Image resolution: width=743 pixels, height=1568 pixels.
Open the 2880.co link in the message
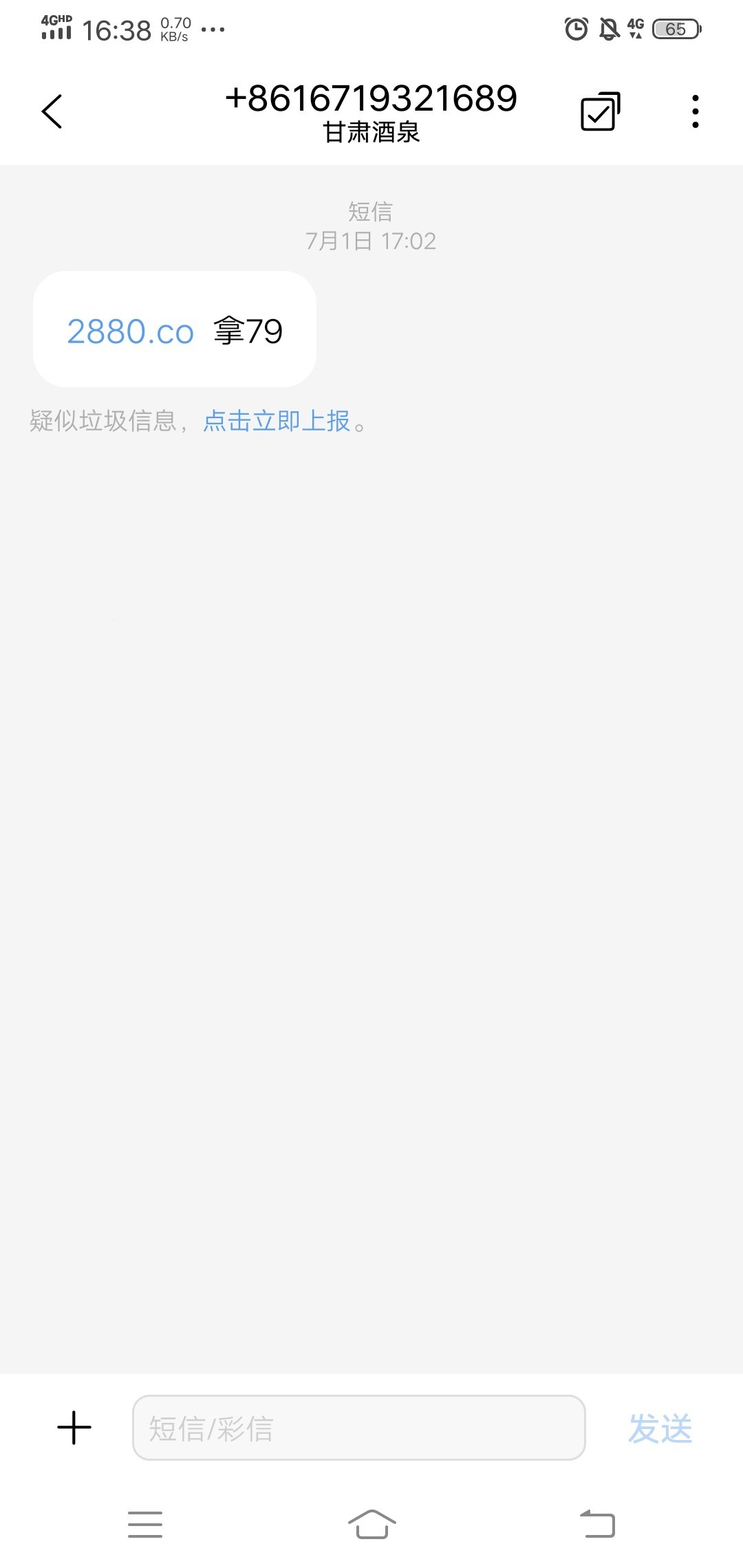click(130, 331)
